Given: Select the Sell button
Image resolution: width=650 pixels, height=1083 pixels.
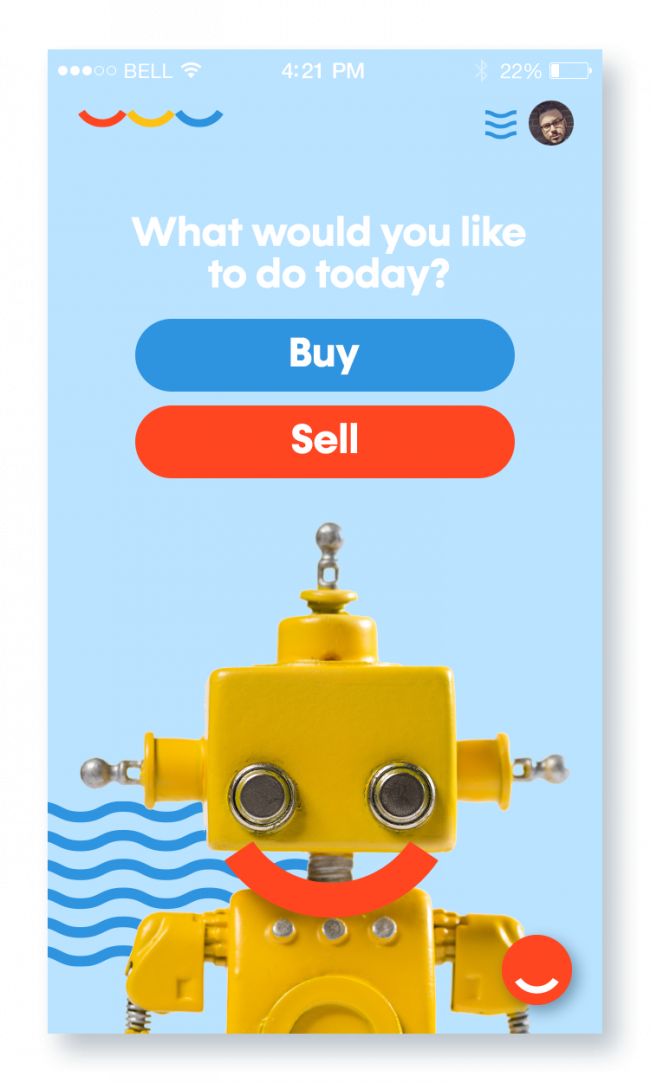Looking at the screenshot, I should [324, 441].
